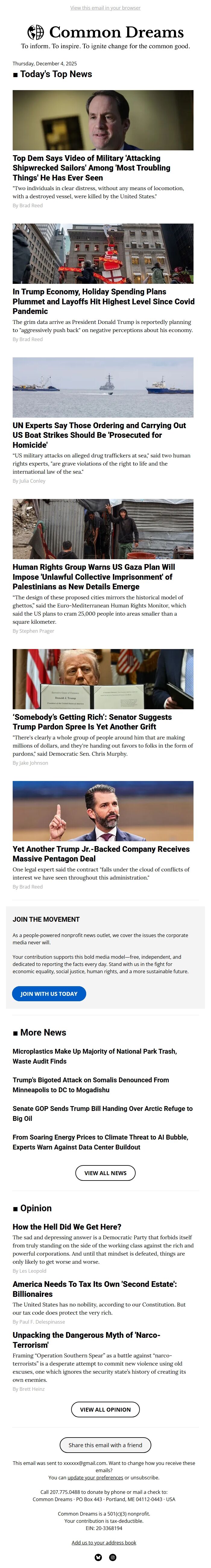Image resolution: width=211 pixels, height=1568 pixels.
Task: Open the Trump Jr.-Backed Company Pentagon Deal story
Action: coord(101,853)
